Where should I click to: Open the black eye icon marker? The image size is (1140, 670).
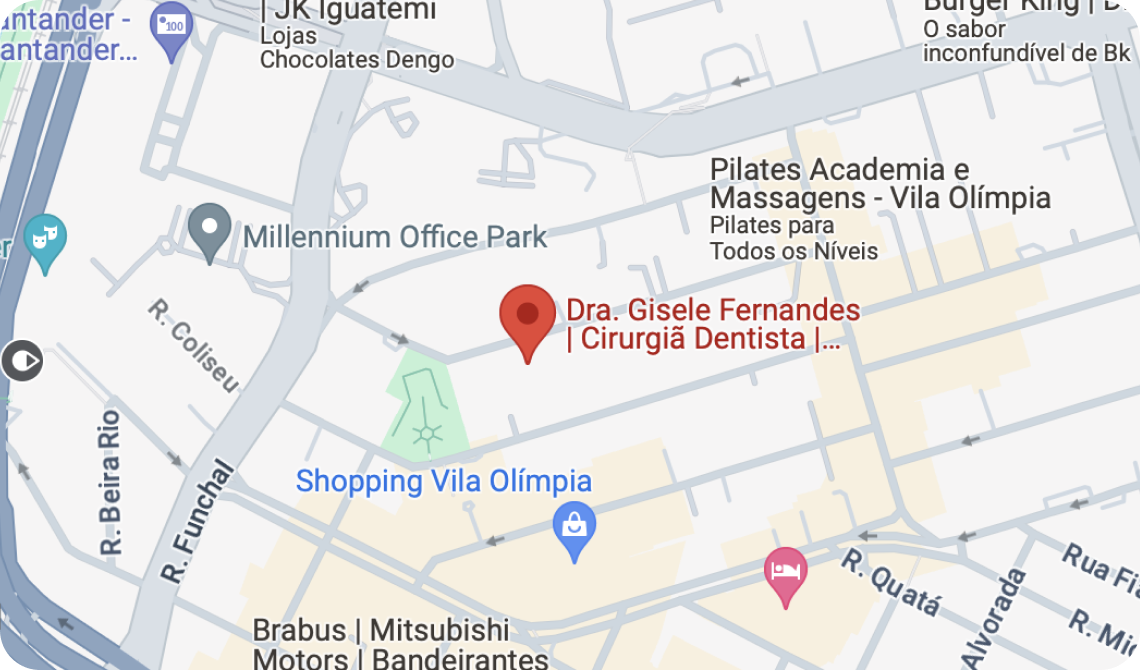[22, 361]
